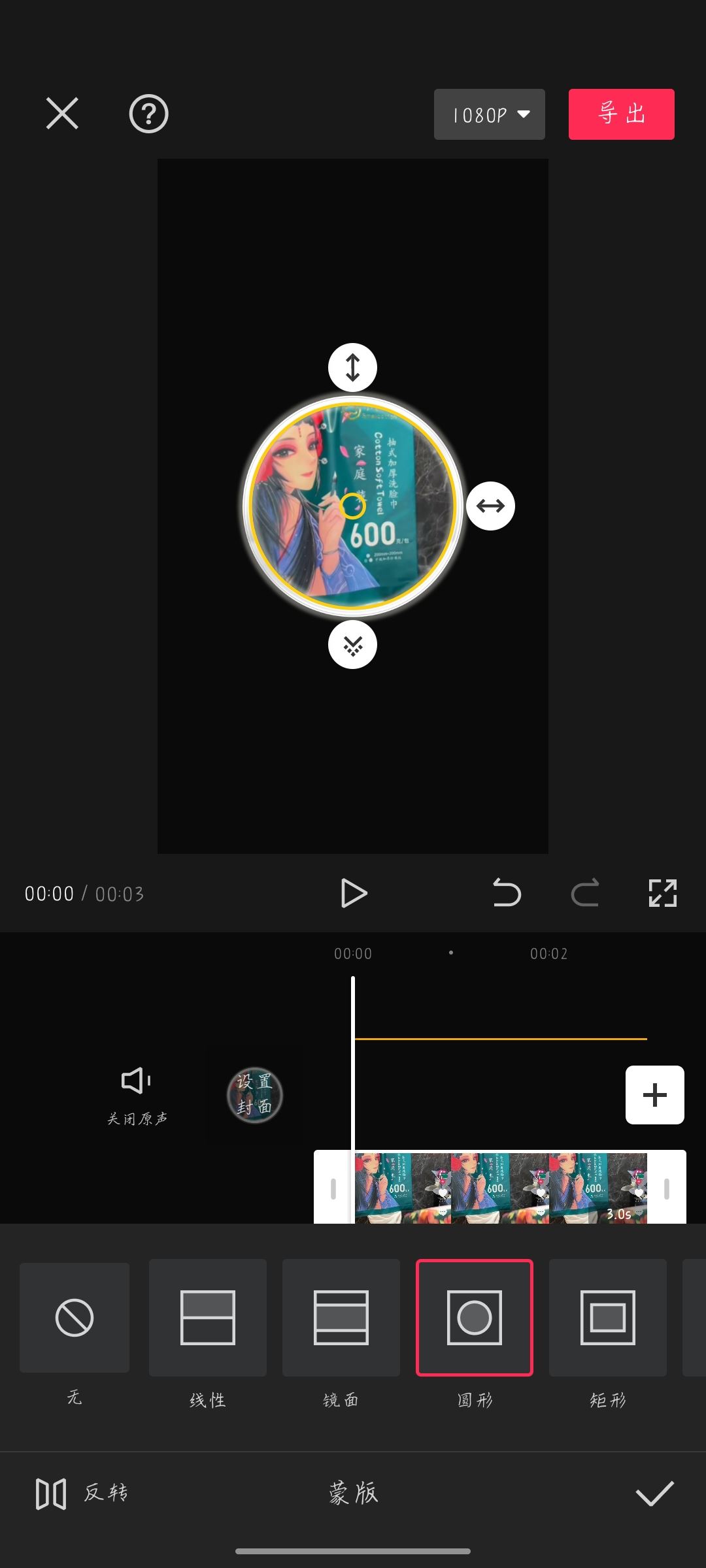Enter fullscreen preview mode
The height and width of the screenshot is (1568, 706).
[x=662, y=893]
